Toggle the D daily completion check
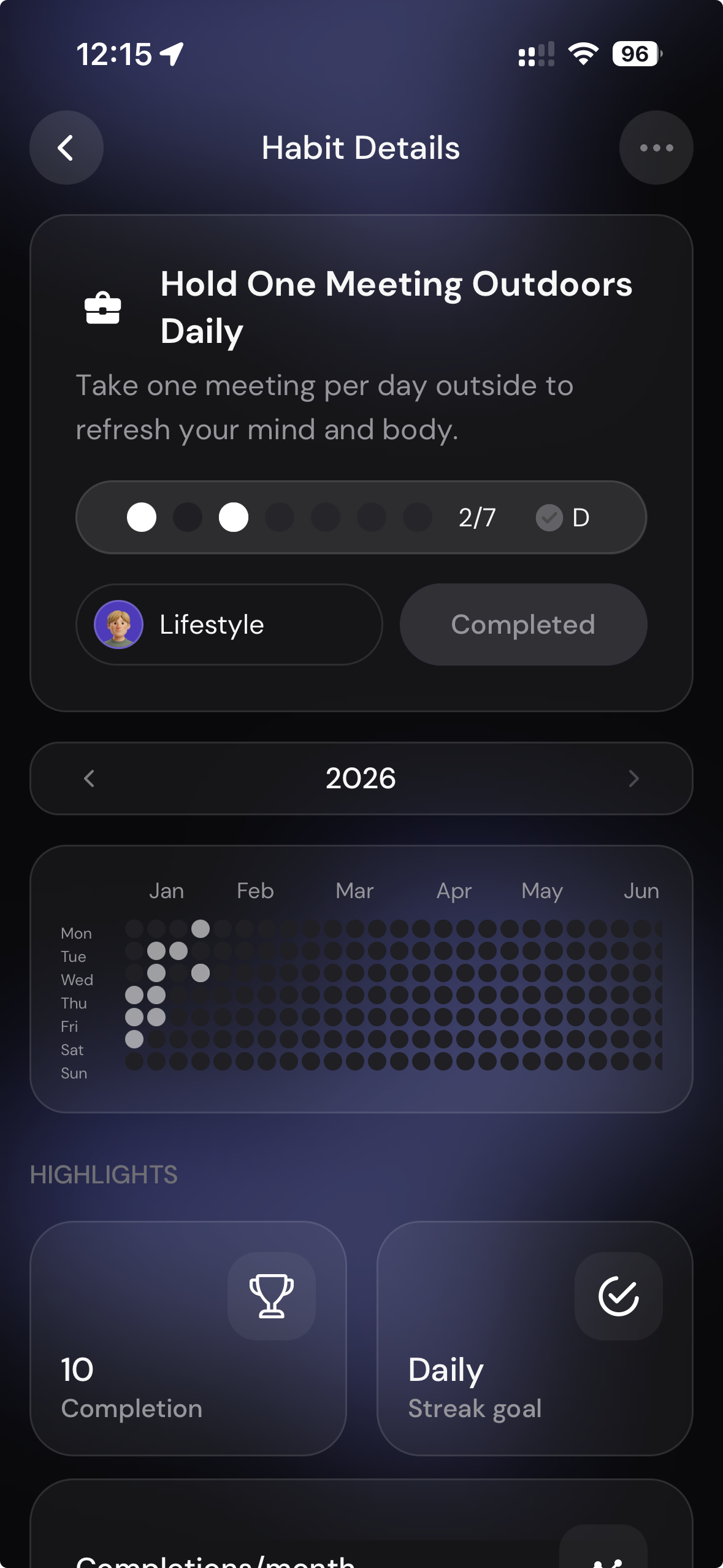Screen dimensions: 723x1568 [x=551, y=517]
